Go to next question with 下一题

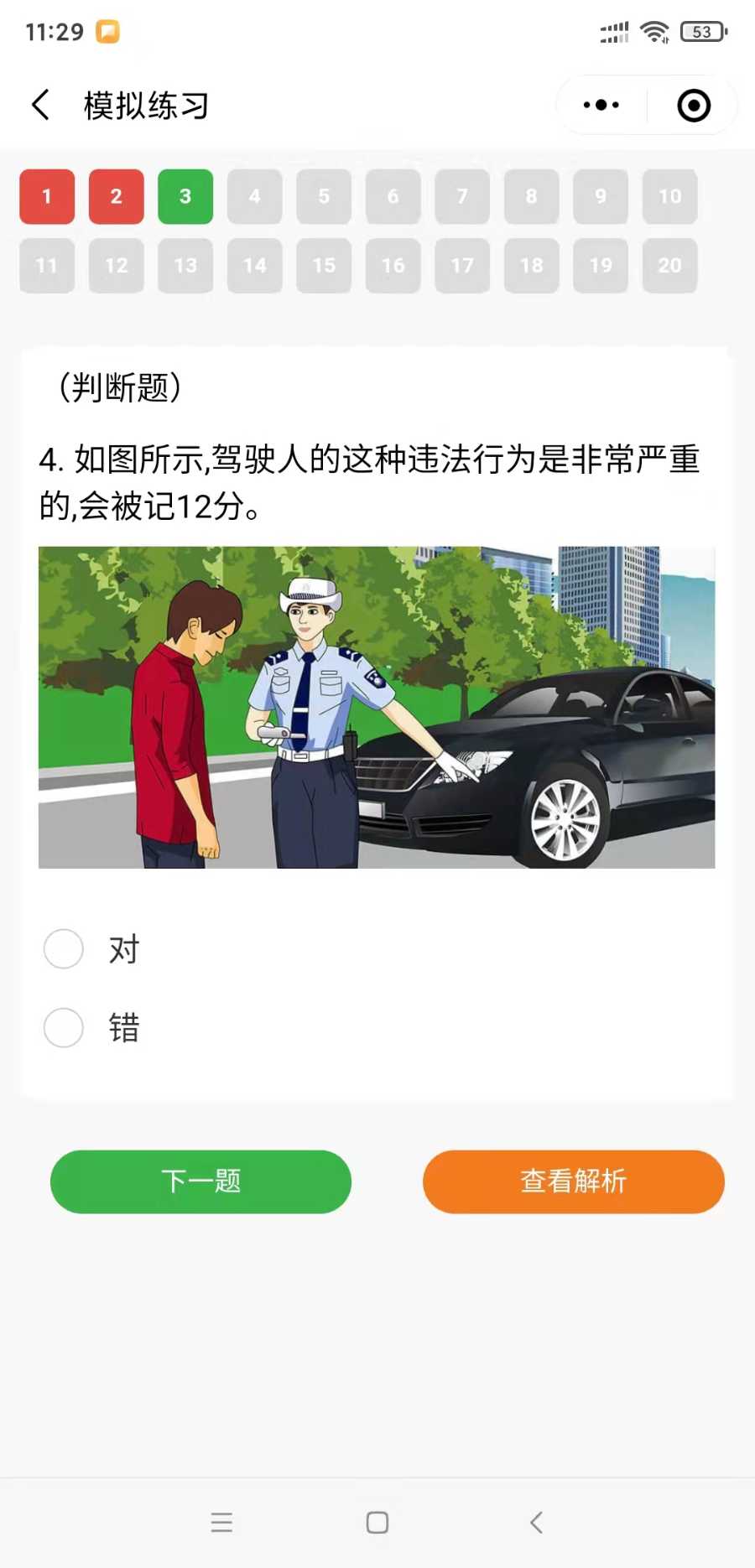click(x=200, y=1181)
